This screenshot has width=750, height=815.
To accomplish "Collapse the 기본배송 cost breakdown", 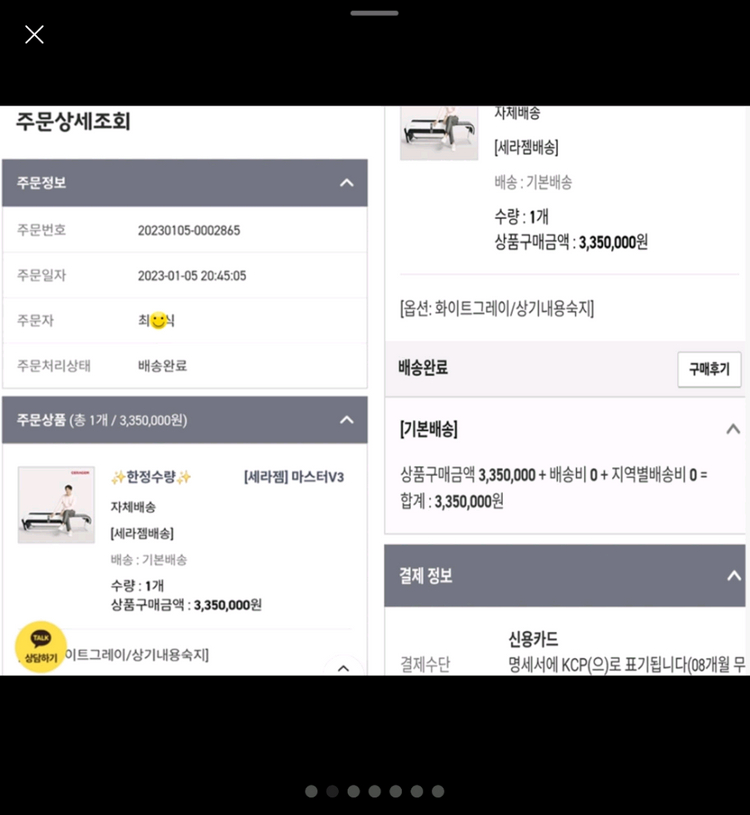I will tap(733, 428).
